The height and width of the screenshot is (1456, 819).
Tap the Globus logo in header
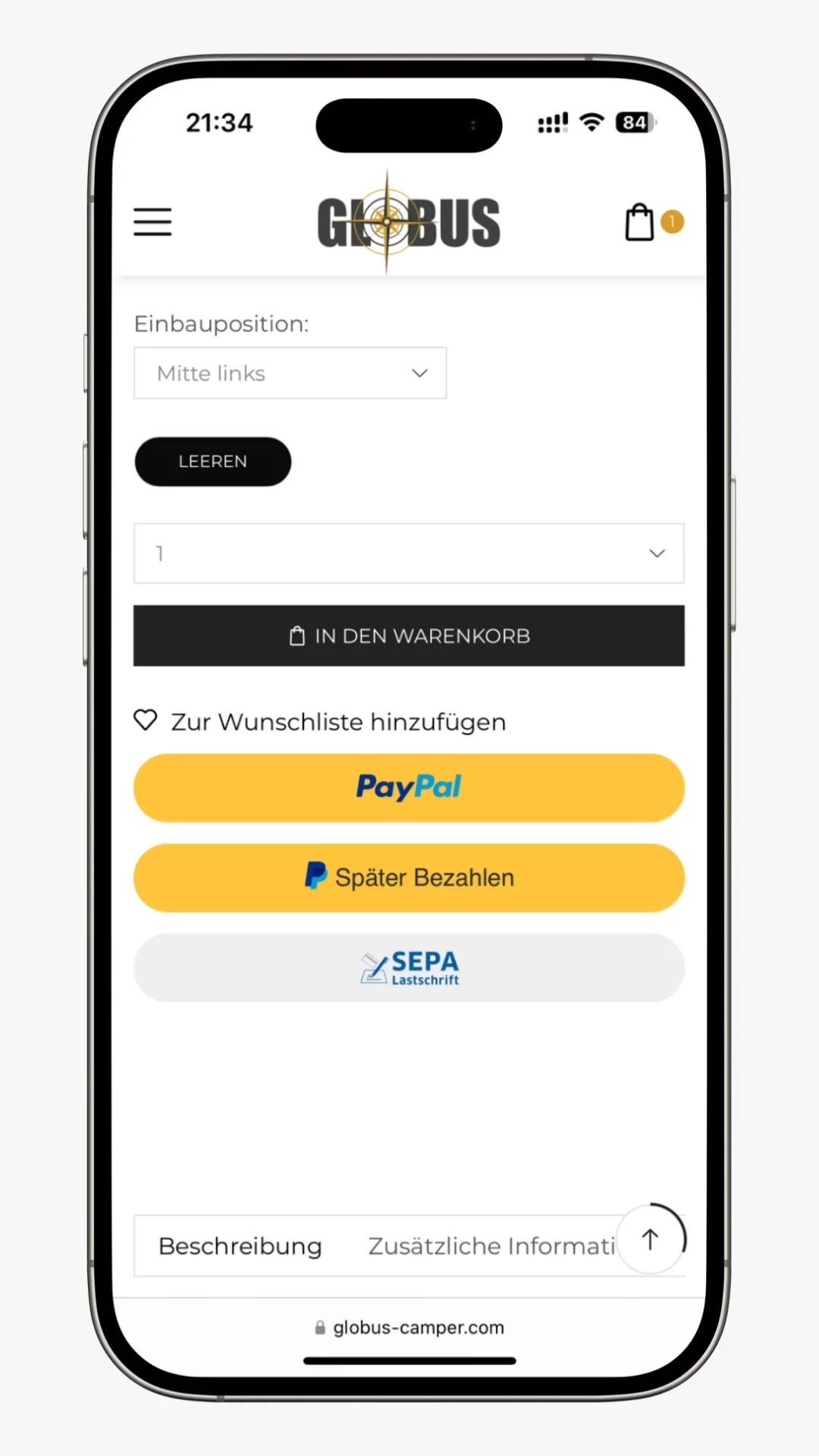pyautogui.click(x=409, y=222)
